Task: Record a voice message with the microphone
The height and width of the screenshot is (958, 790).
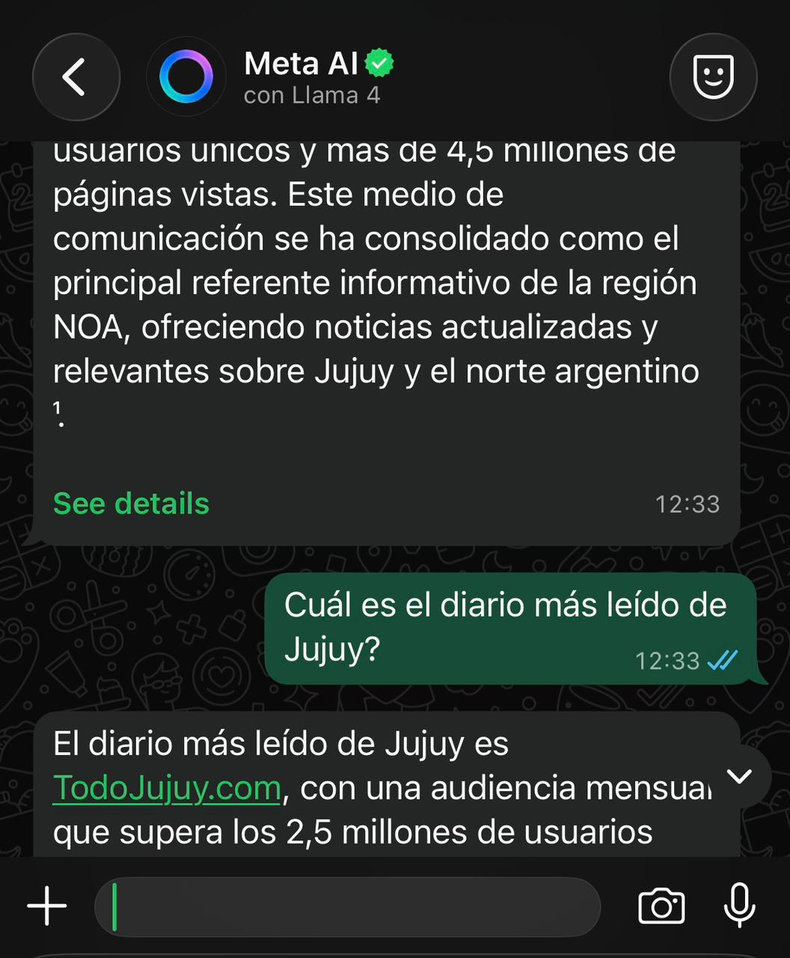Action: pyautogui.click(x=739, y=907)
